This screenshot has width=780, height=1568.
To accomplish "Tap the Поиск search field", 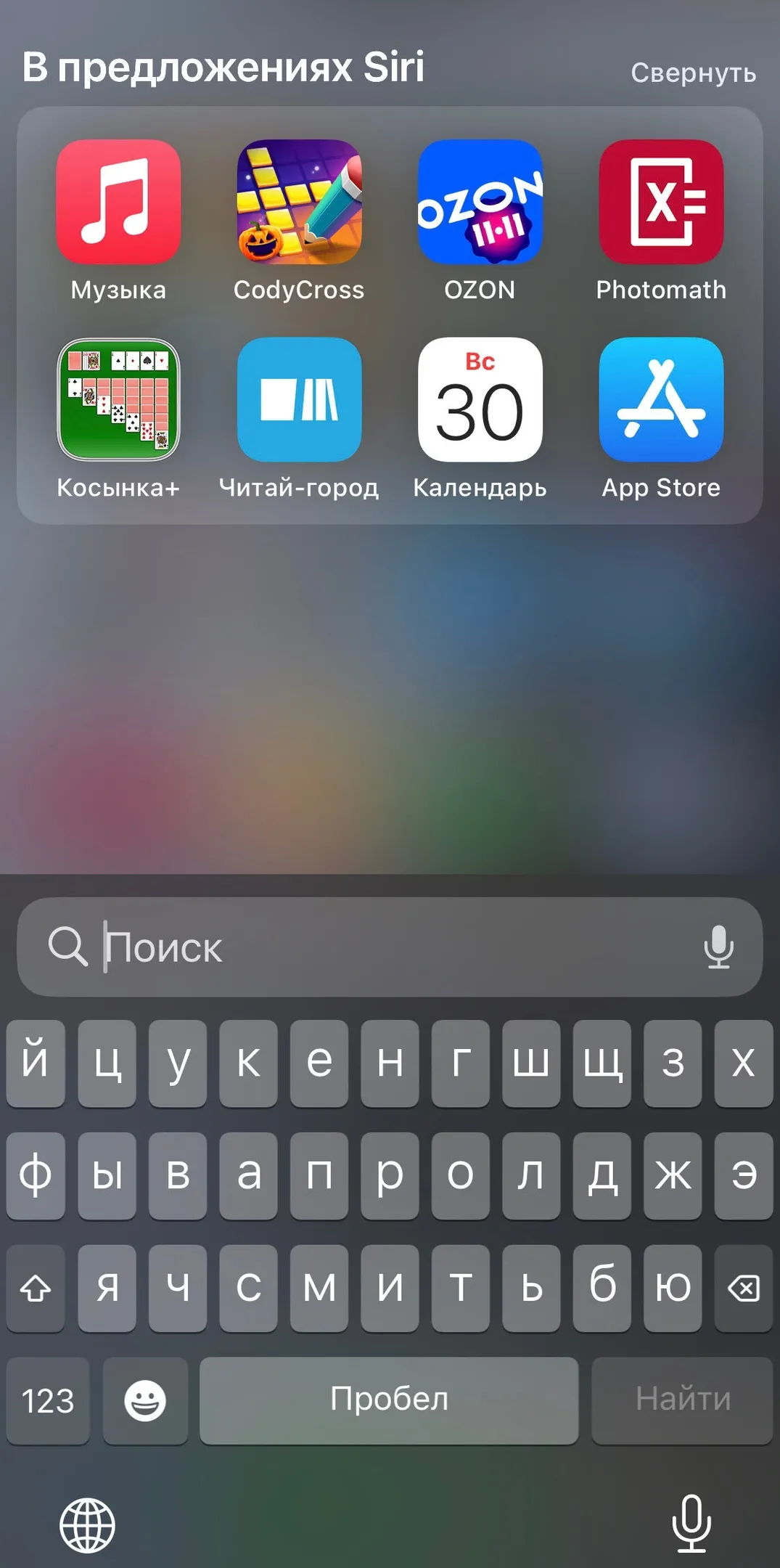I will click(x=377, y=947).
